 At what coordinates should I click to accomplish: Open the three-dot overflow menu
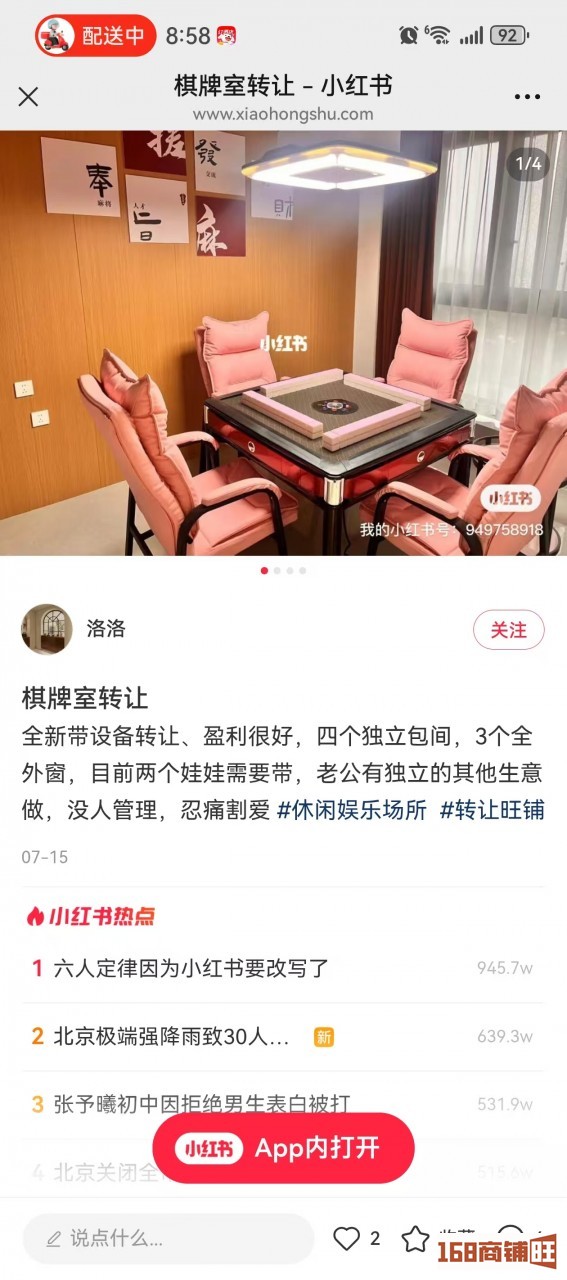click(x=527, y=97)
